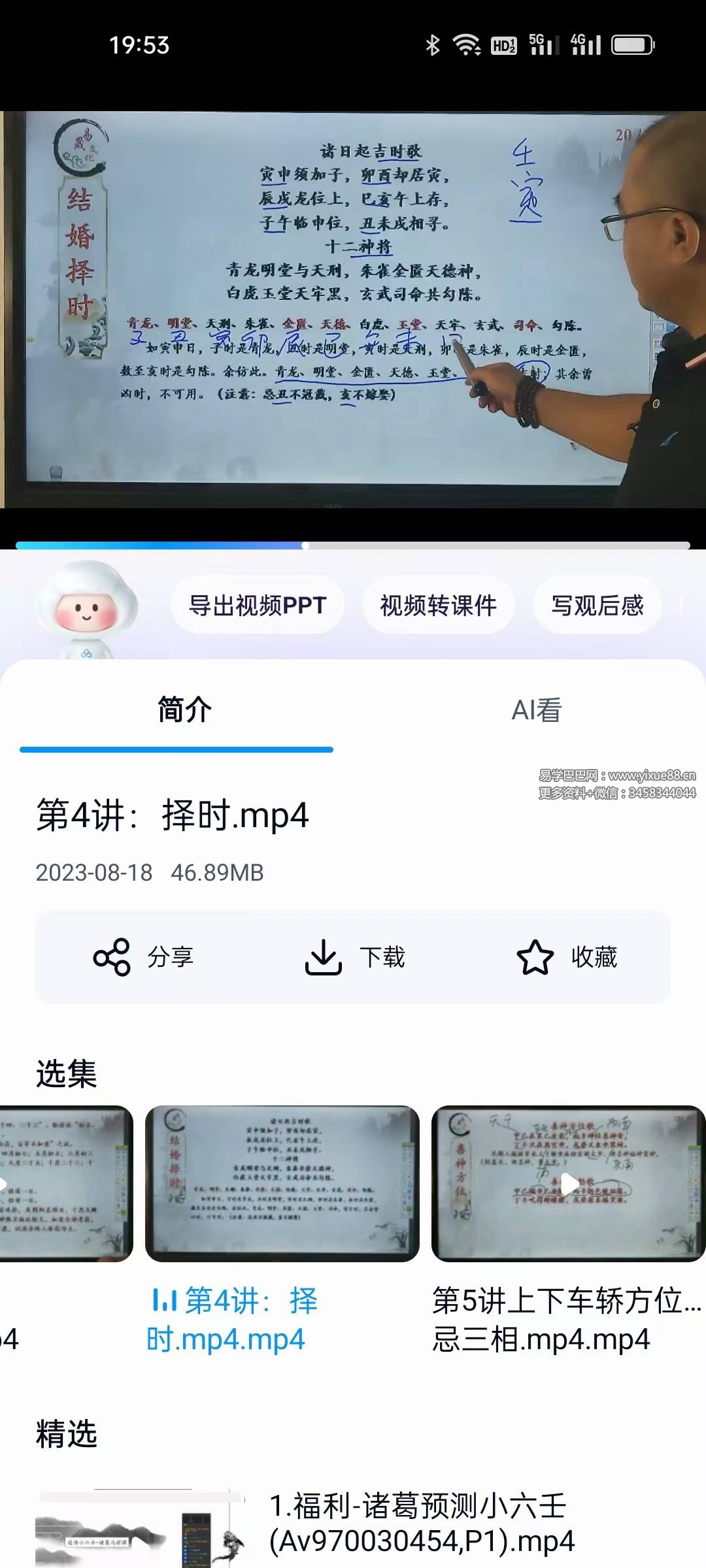Open the partially visible previous episode
The image size is (706, 1568).
coord(65,1183)
